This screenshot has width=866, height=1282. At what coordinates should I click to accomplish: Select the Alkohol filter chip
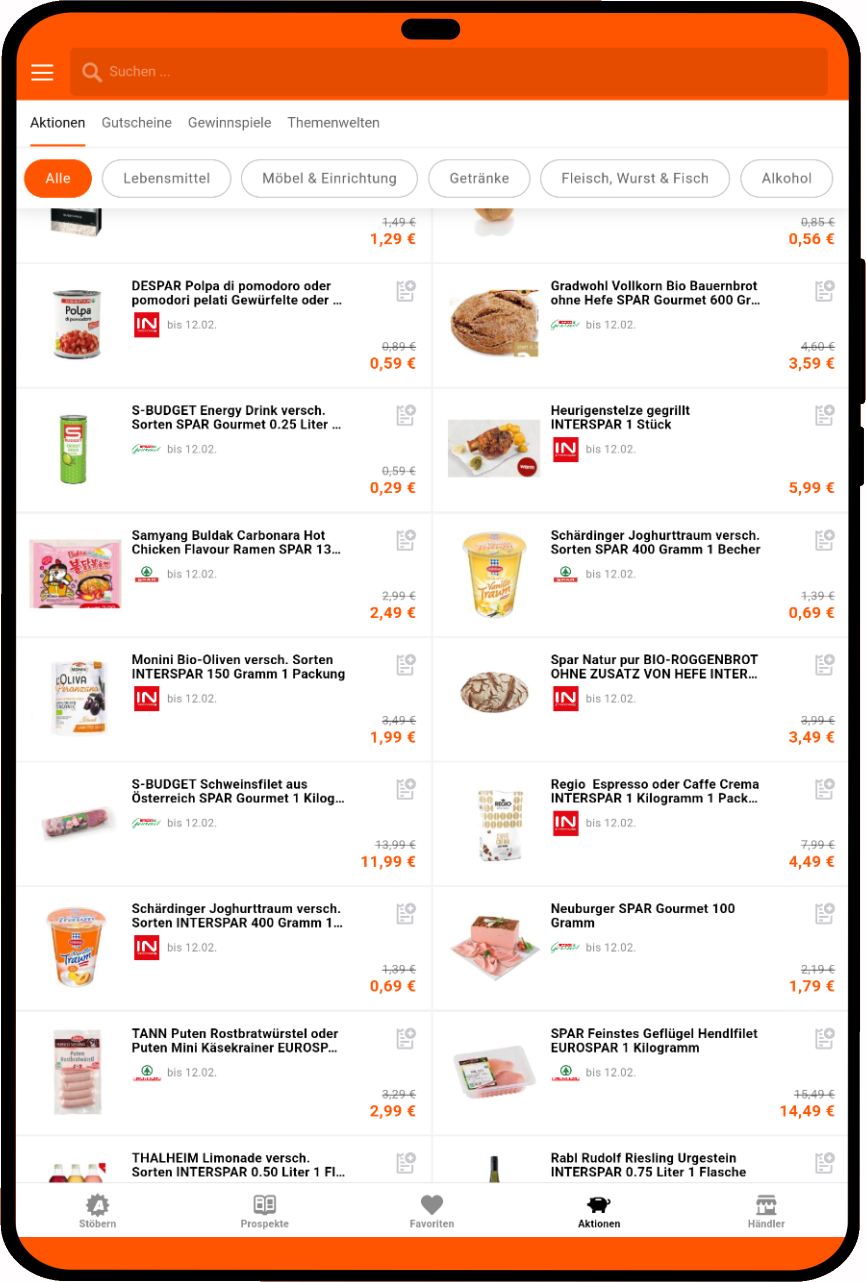tap(786, 178)
